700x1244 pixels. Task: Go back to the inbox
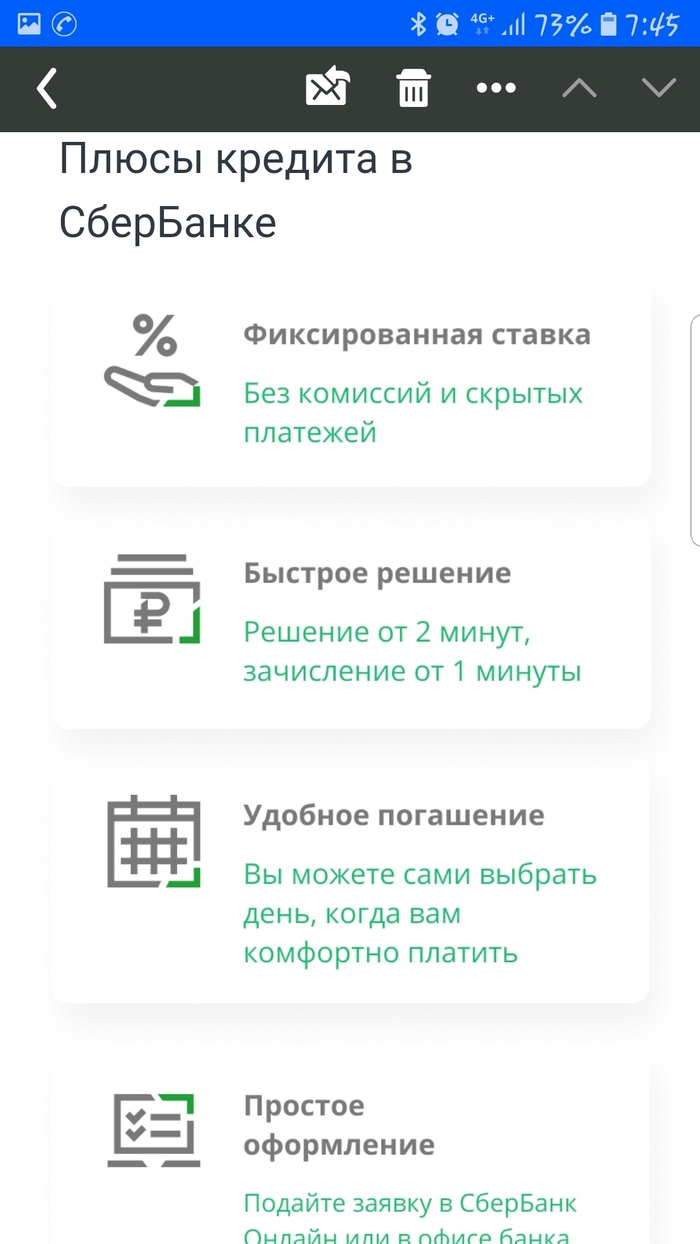click(x=47, y=89)
